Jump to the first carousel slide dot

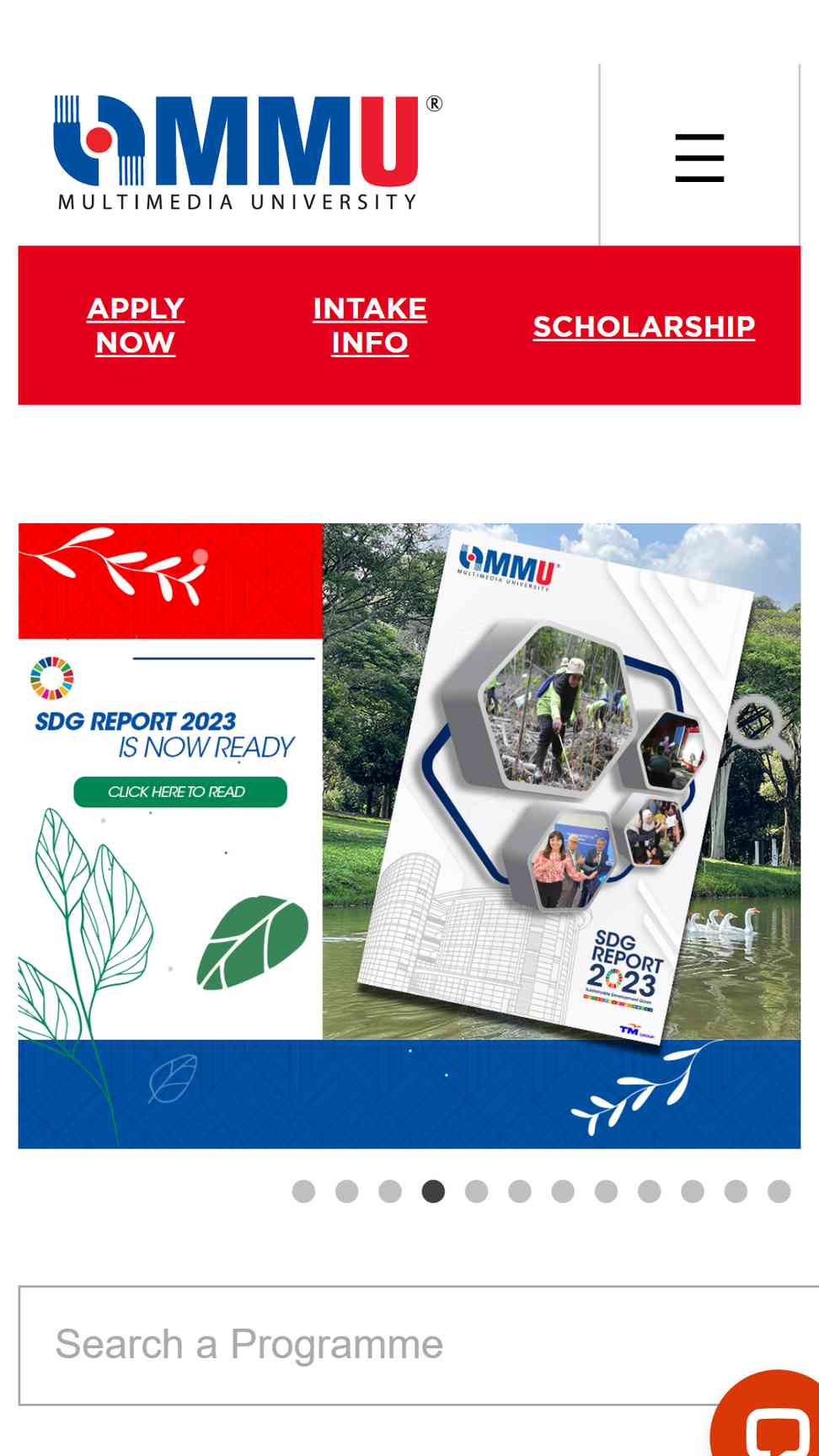pos(303,1191)
